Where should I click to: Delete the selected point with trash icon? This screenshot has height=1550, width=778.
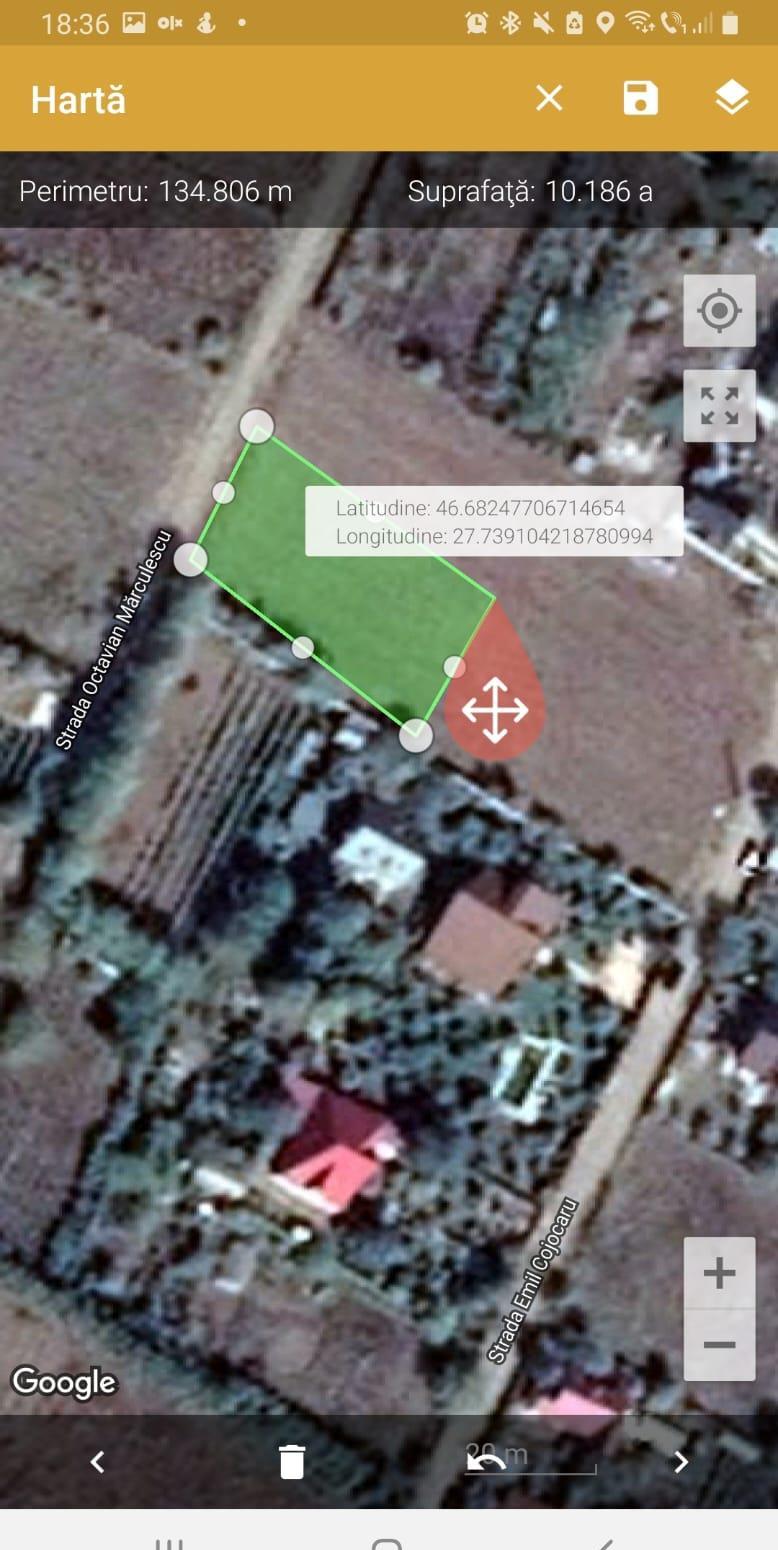pyautogui.click(x=291, y=1462)
